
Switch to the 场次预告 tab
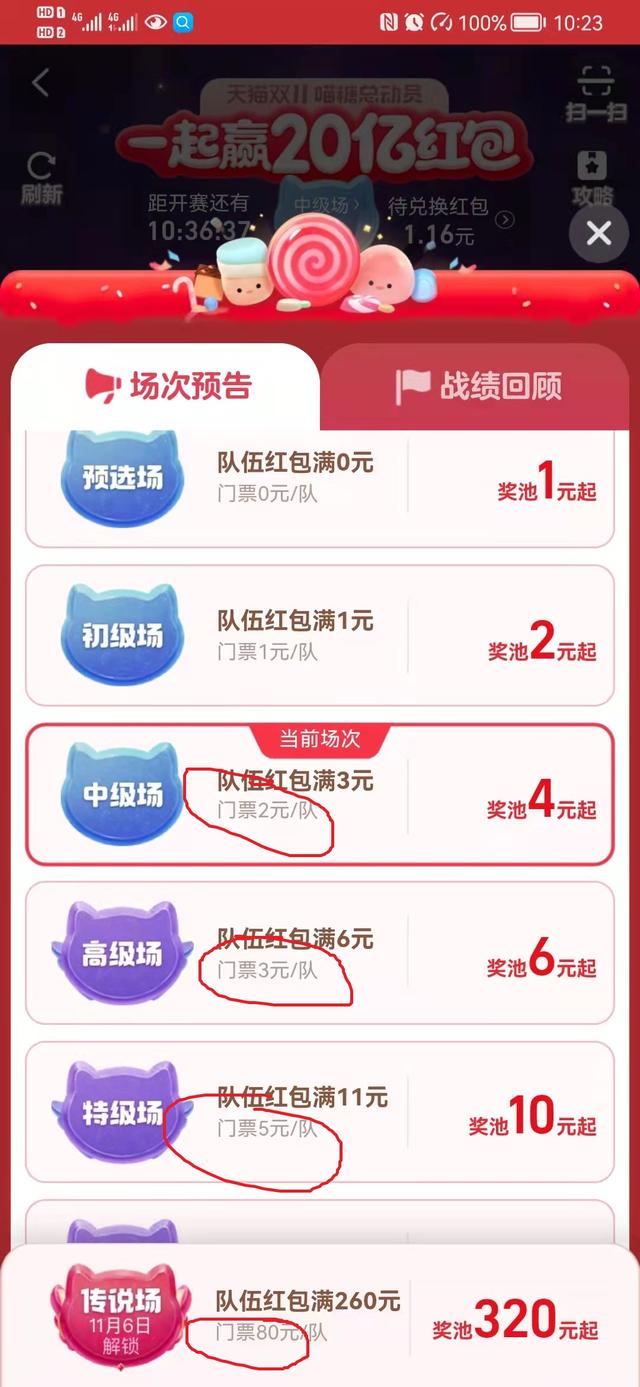167,385
